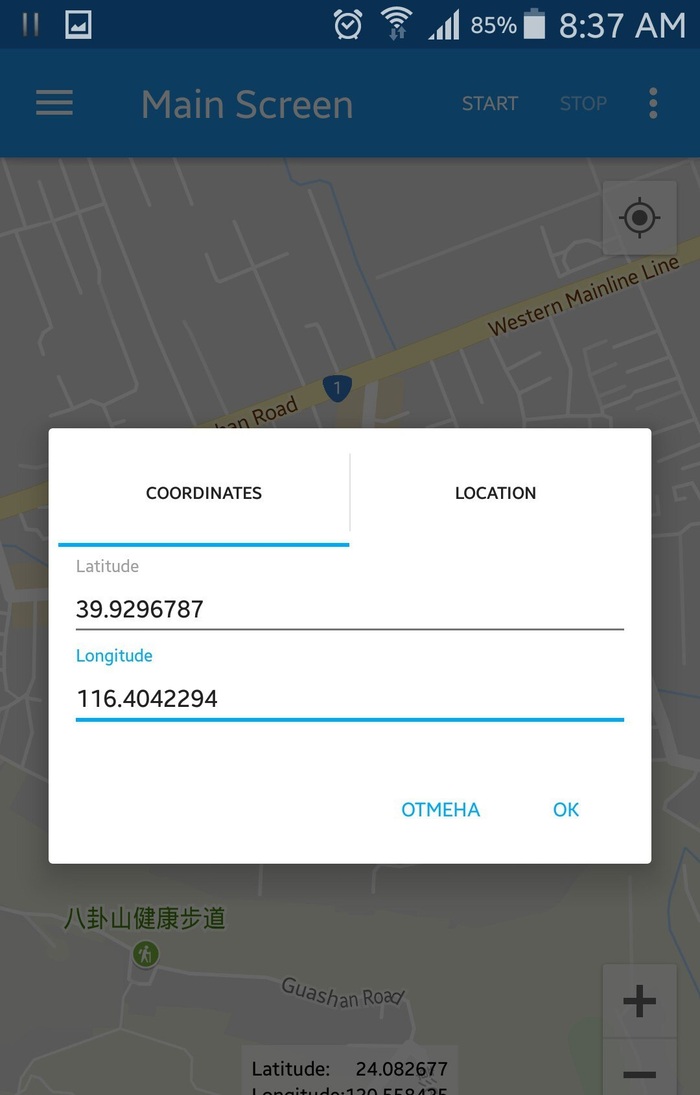This screenshot has width=700, height=1095.
Task: Switch to the LOCATION tab
Action: [495, 493]
